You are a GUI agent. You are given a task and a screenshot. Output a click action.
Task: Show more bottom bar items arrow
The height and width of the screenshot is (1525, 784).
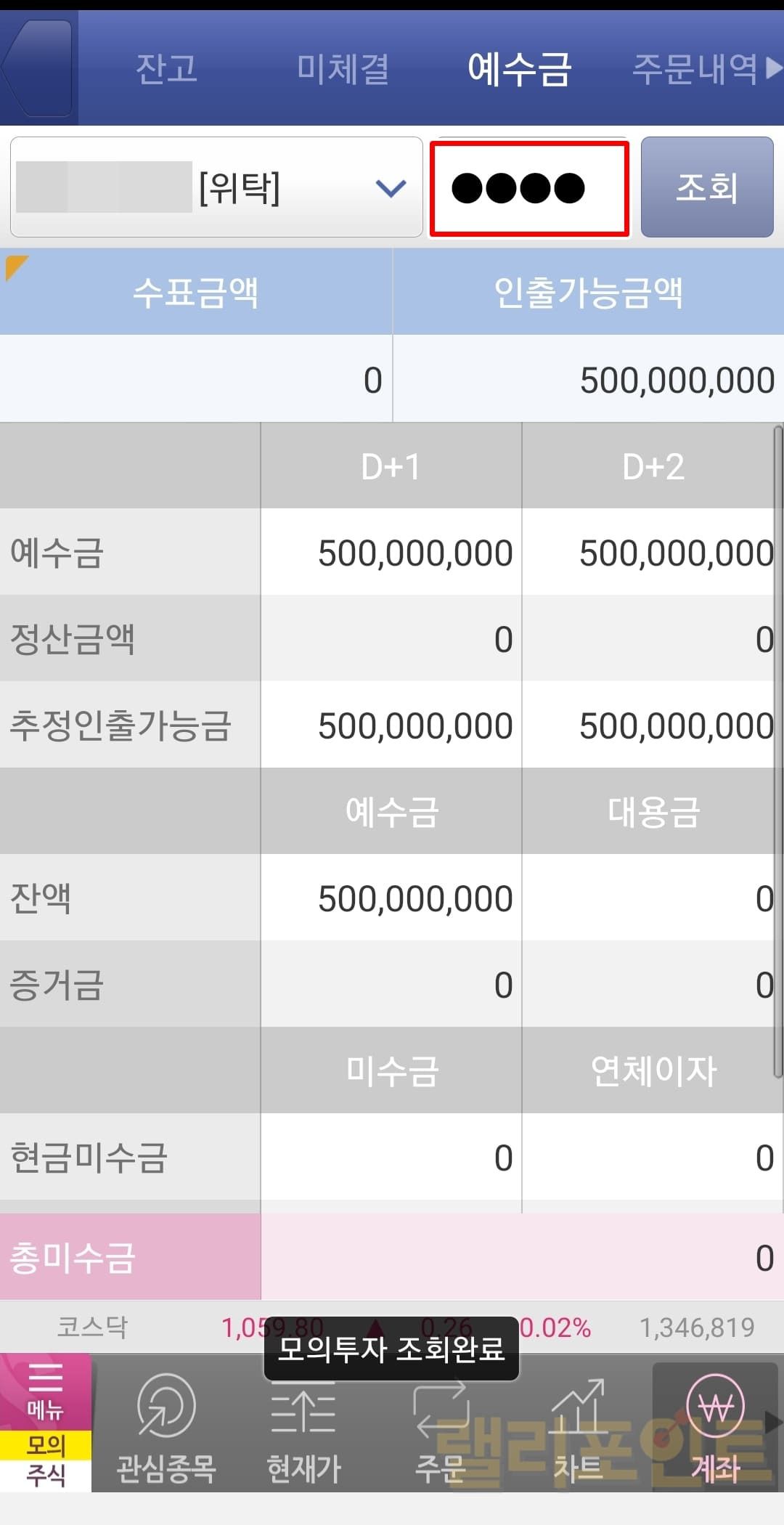(774, 1422)
